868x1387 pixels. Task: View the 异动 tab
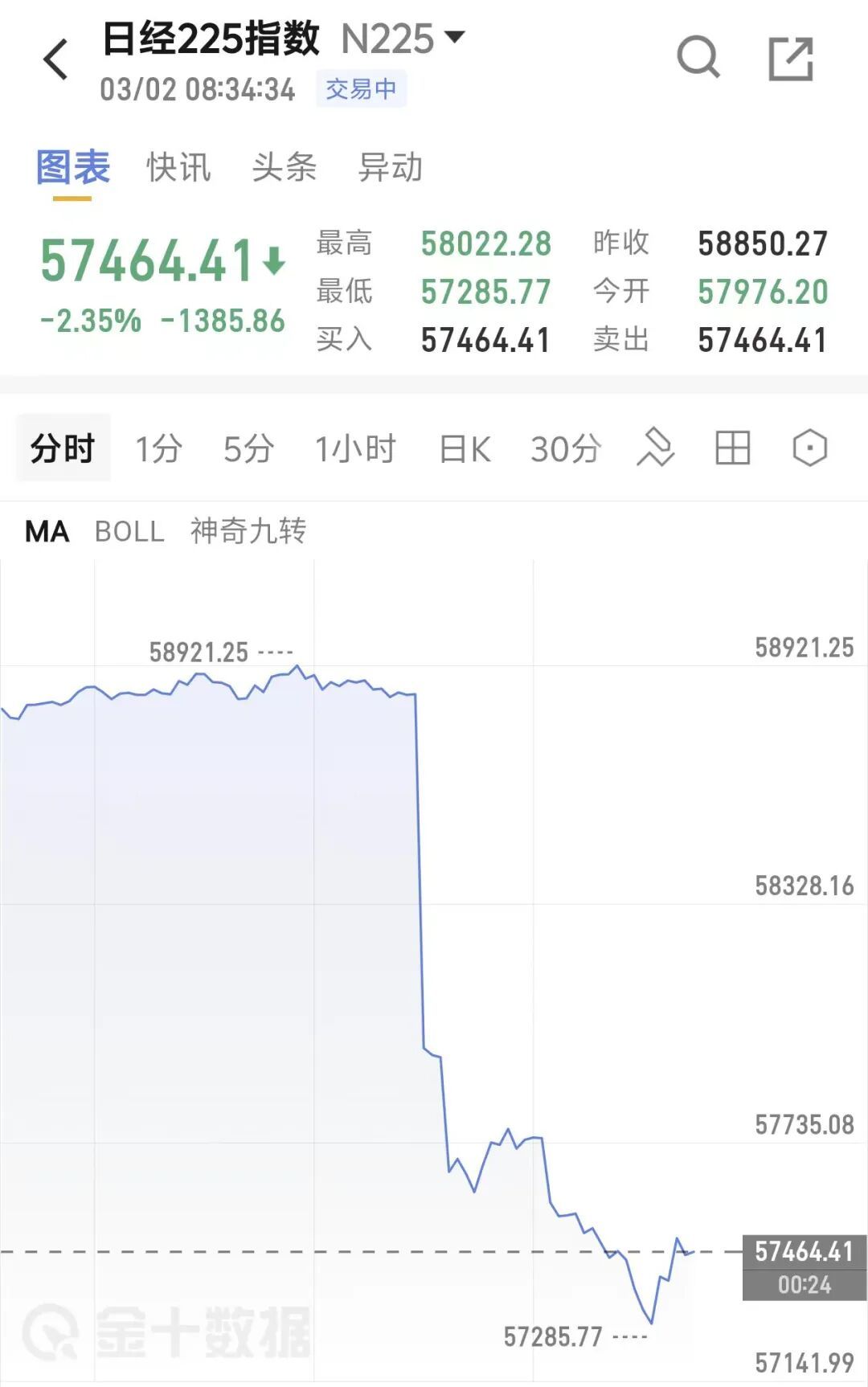click(x=390, y=168)
